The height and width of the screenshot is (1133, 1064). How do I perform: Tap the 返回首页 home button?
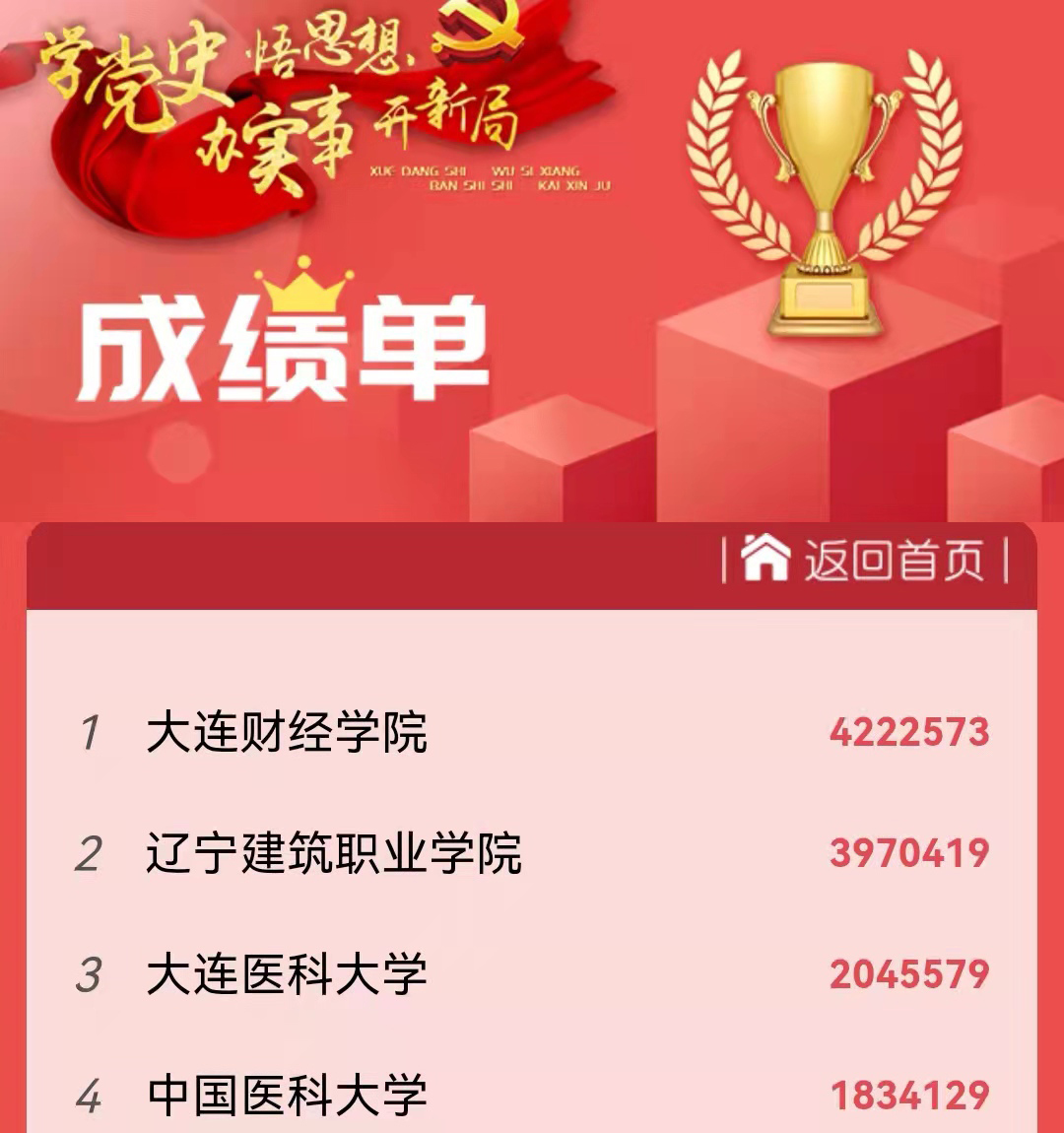pyautogui.click(x=865, y=561)
